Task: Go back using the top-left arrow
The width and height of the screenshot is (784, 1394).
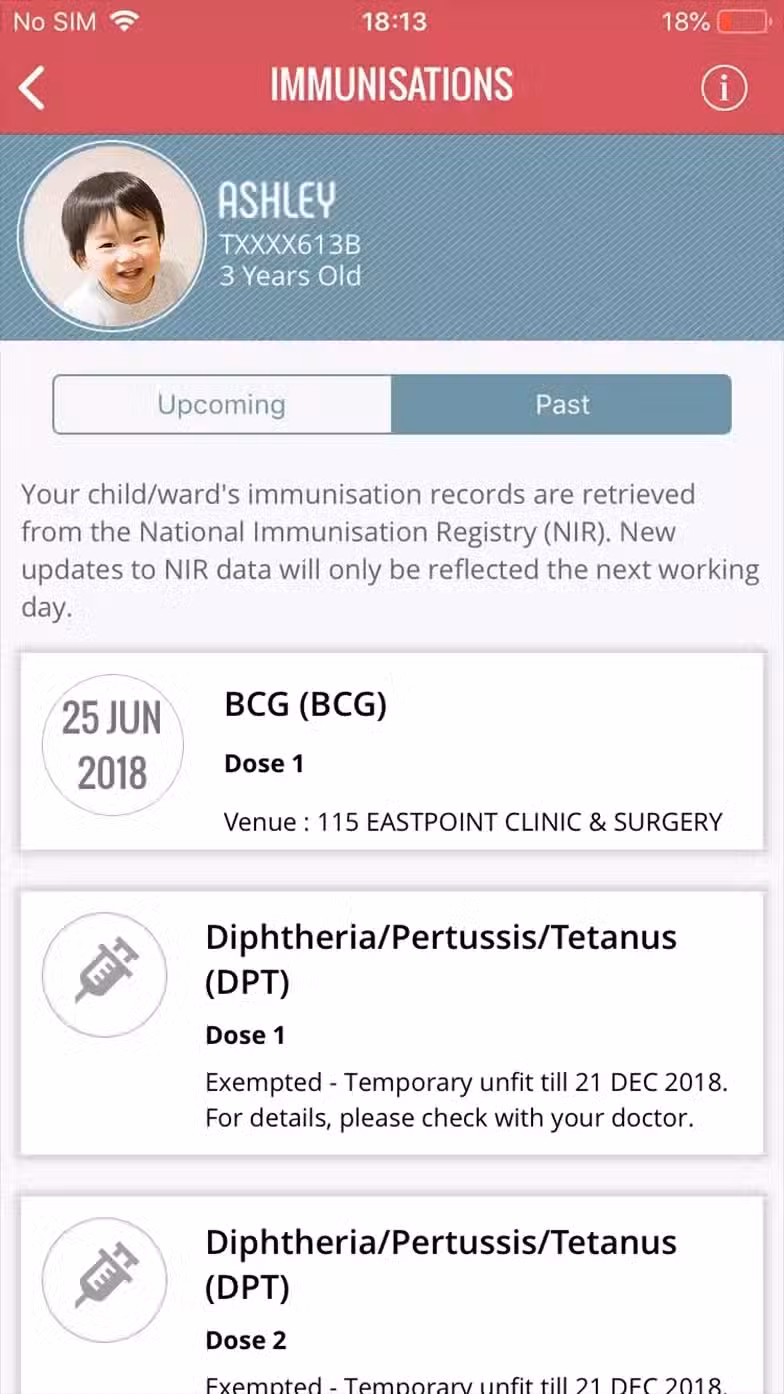Action: (32, 88)
